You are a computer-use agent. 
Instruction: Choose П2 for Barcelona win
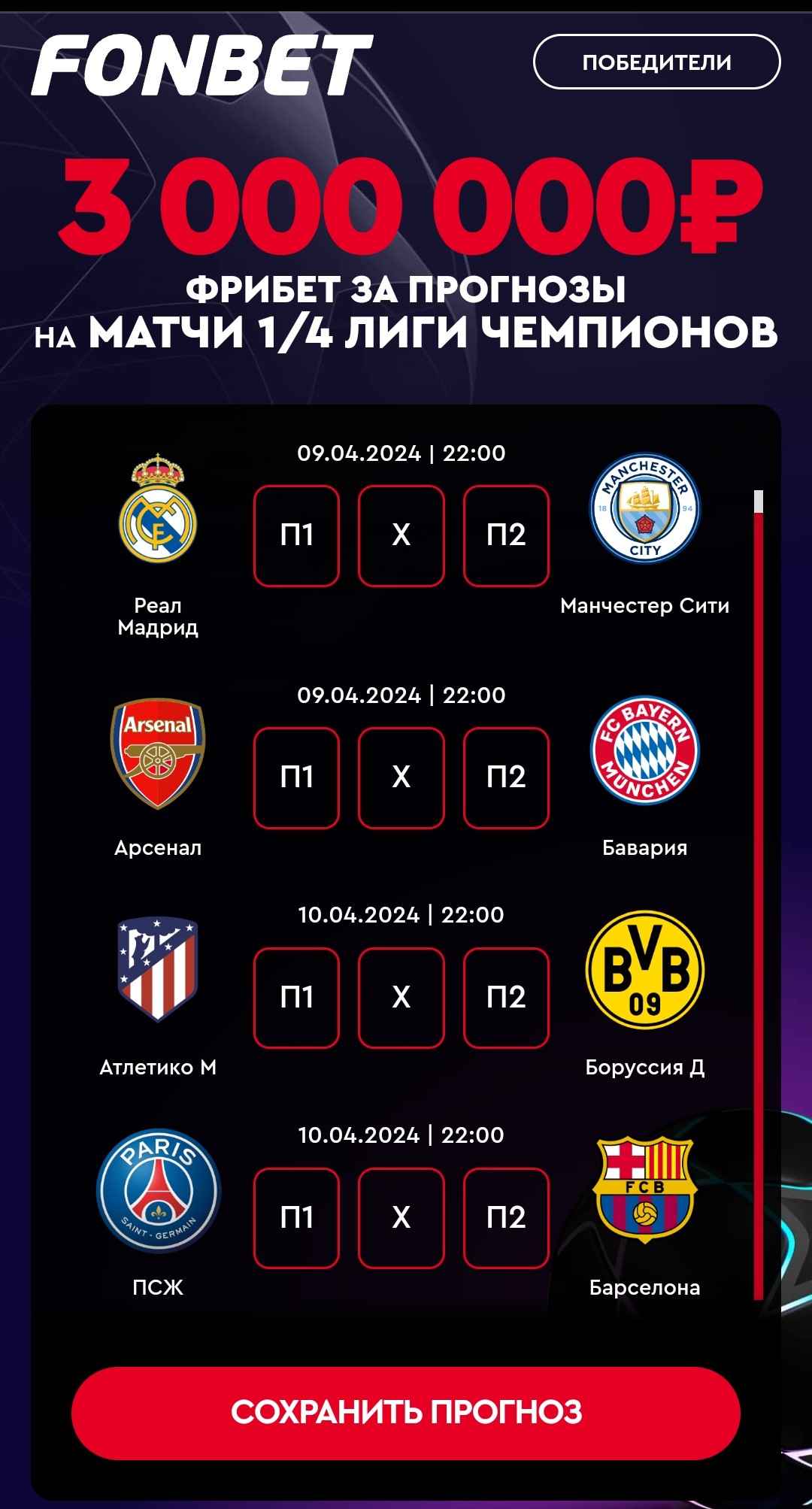(x=506, y=1217)
